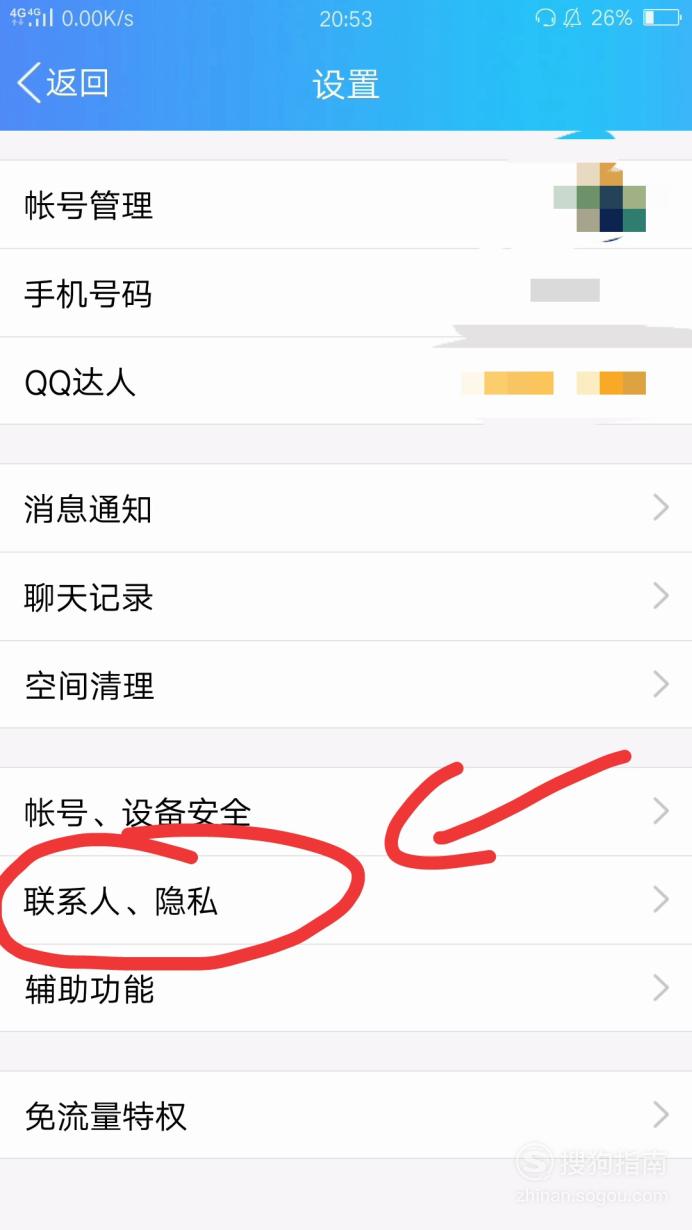Open 辅助功能 settings
The image size is (692, 1230).
pos(346,989)
